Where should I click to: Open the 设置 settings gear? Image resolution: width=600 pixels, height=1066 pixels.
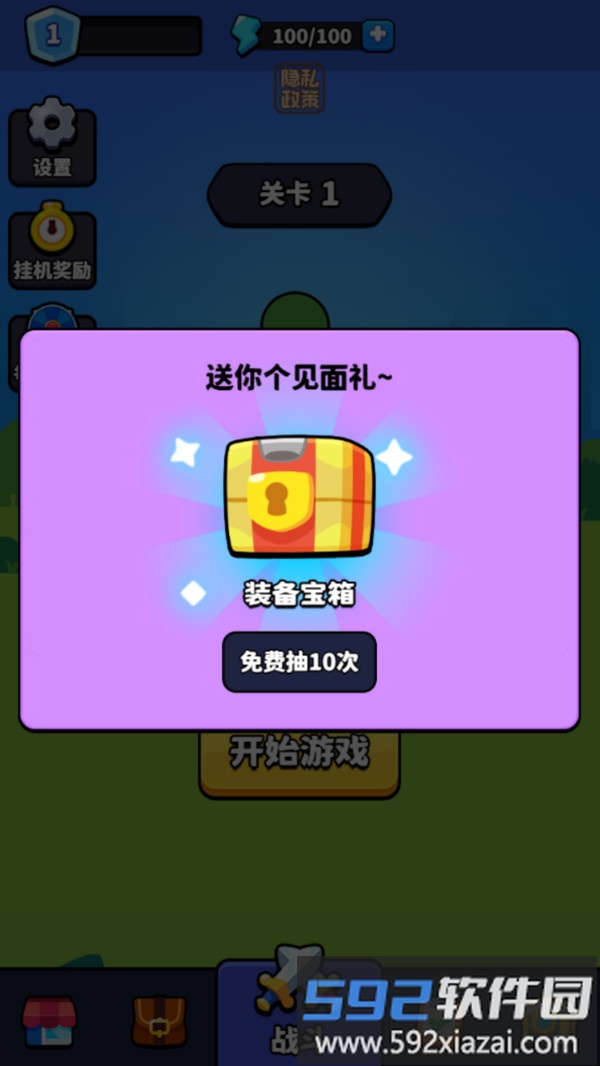[52, 143]
